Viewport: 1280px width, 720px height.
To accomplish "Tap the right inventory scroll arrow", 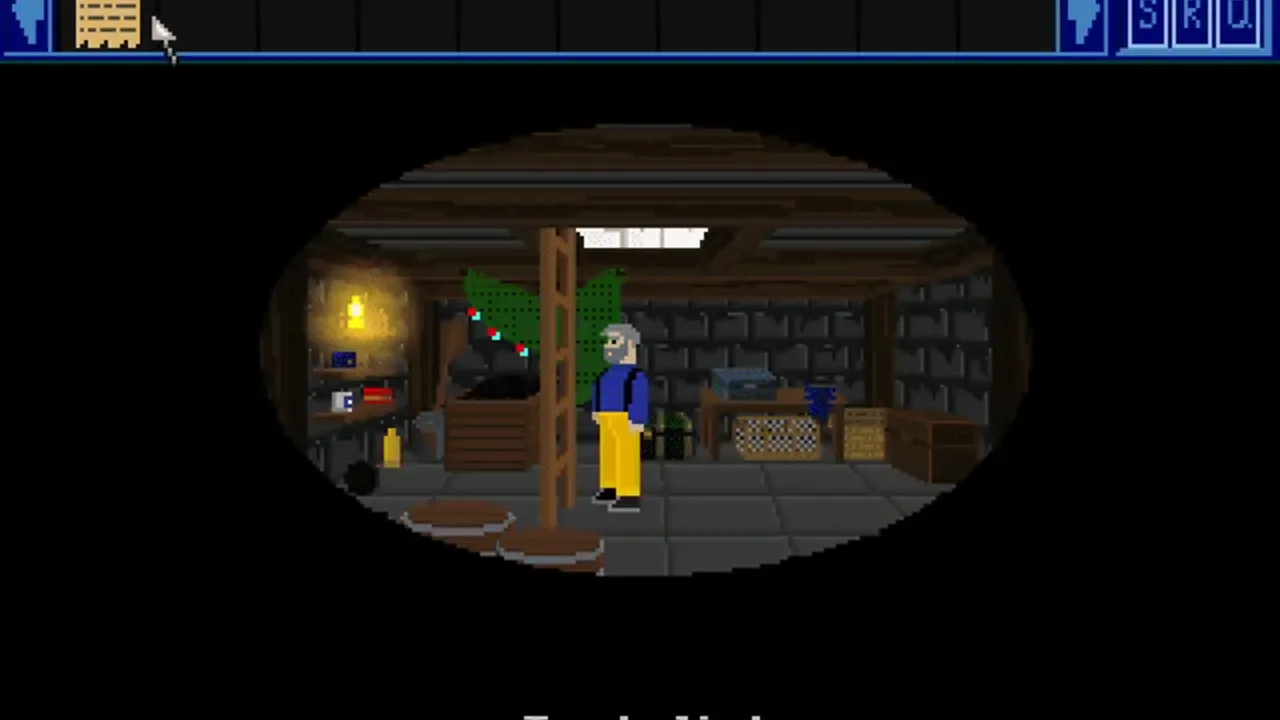I will tap(1081, 22).
